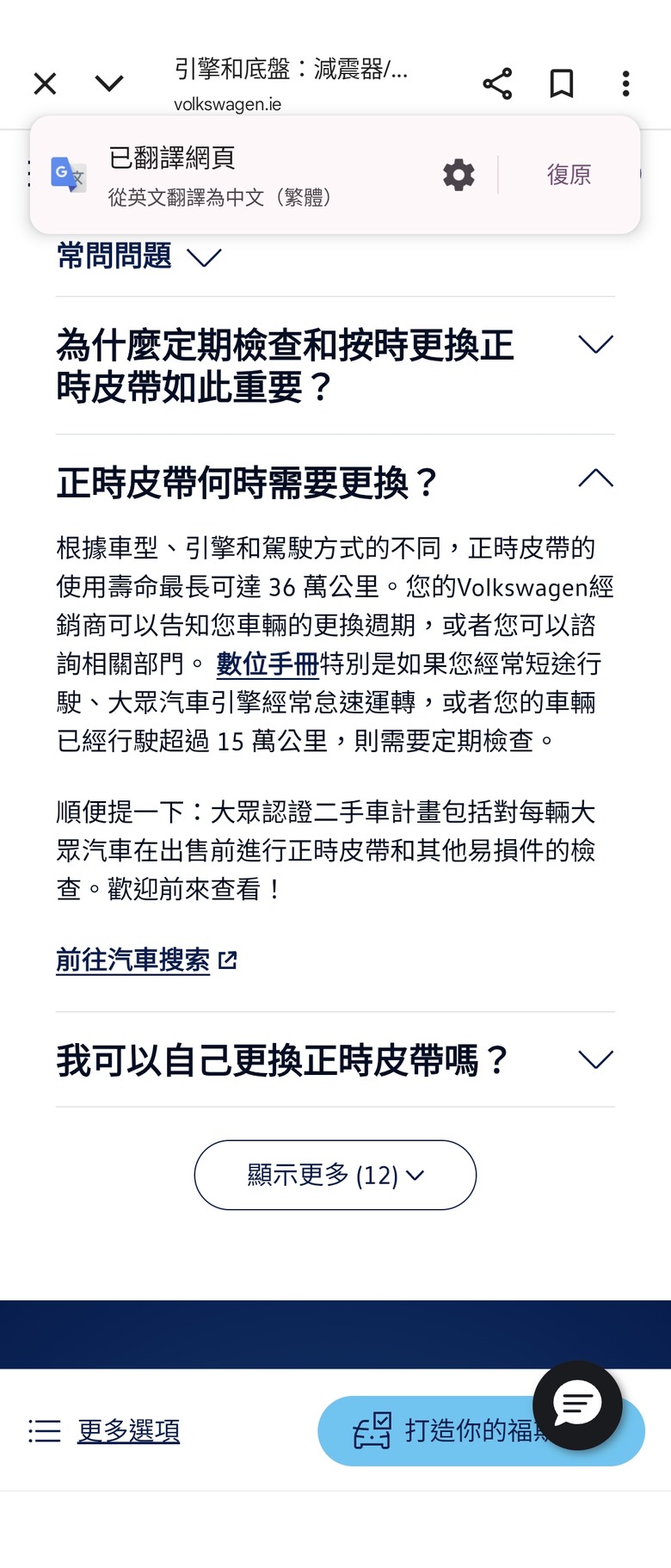Open the 數位手冊 link

point(268,664)
